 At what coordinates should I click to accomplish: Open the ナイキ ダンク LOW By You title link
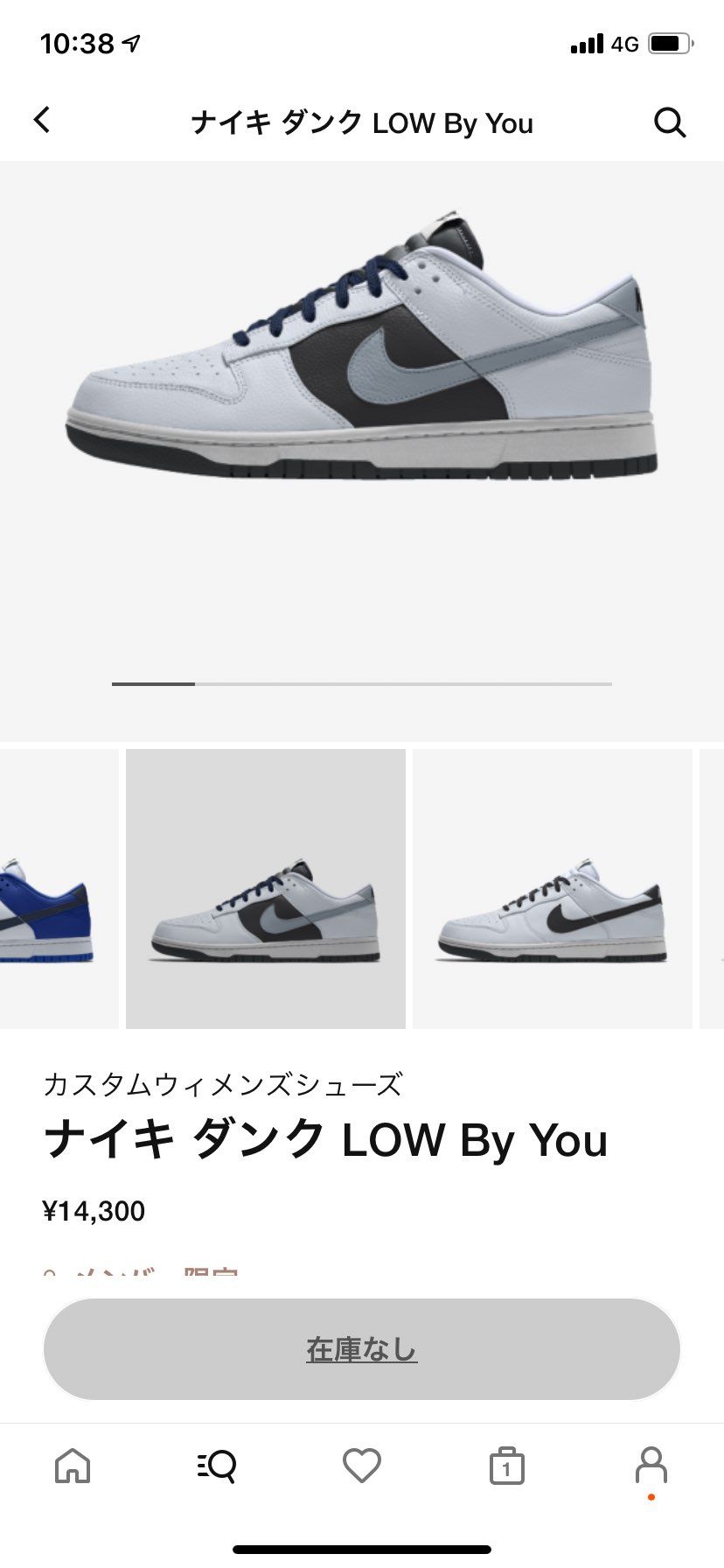[325, 1139]
